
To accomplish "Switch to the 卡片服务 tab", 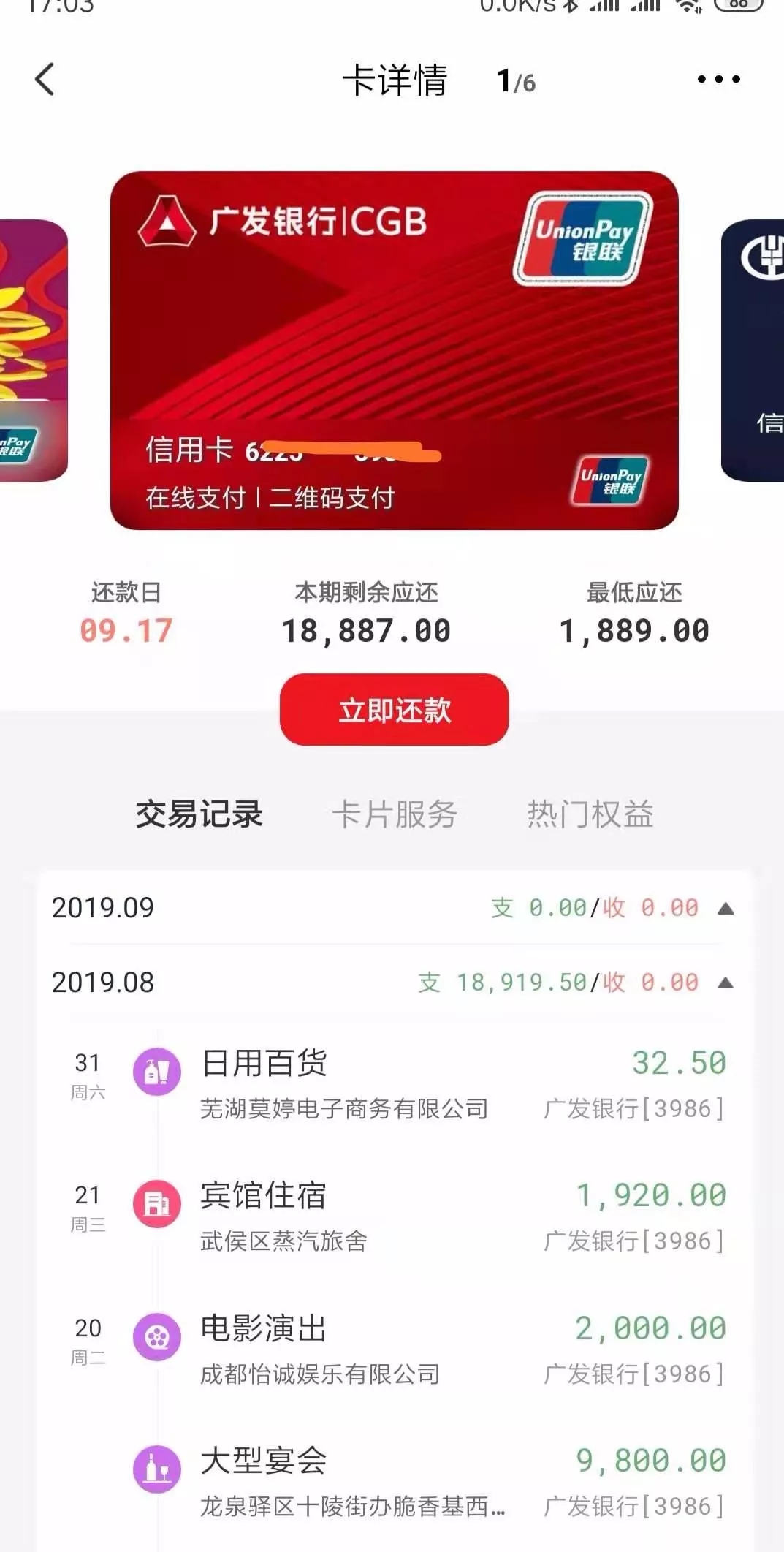I will (395, 814).
